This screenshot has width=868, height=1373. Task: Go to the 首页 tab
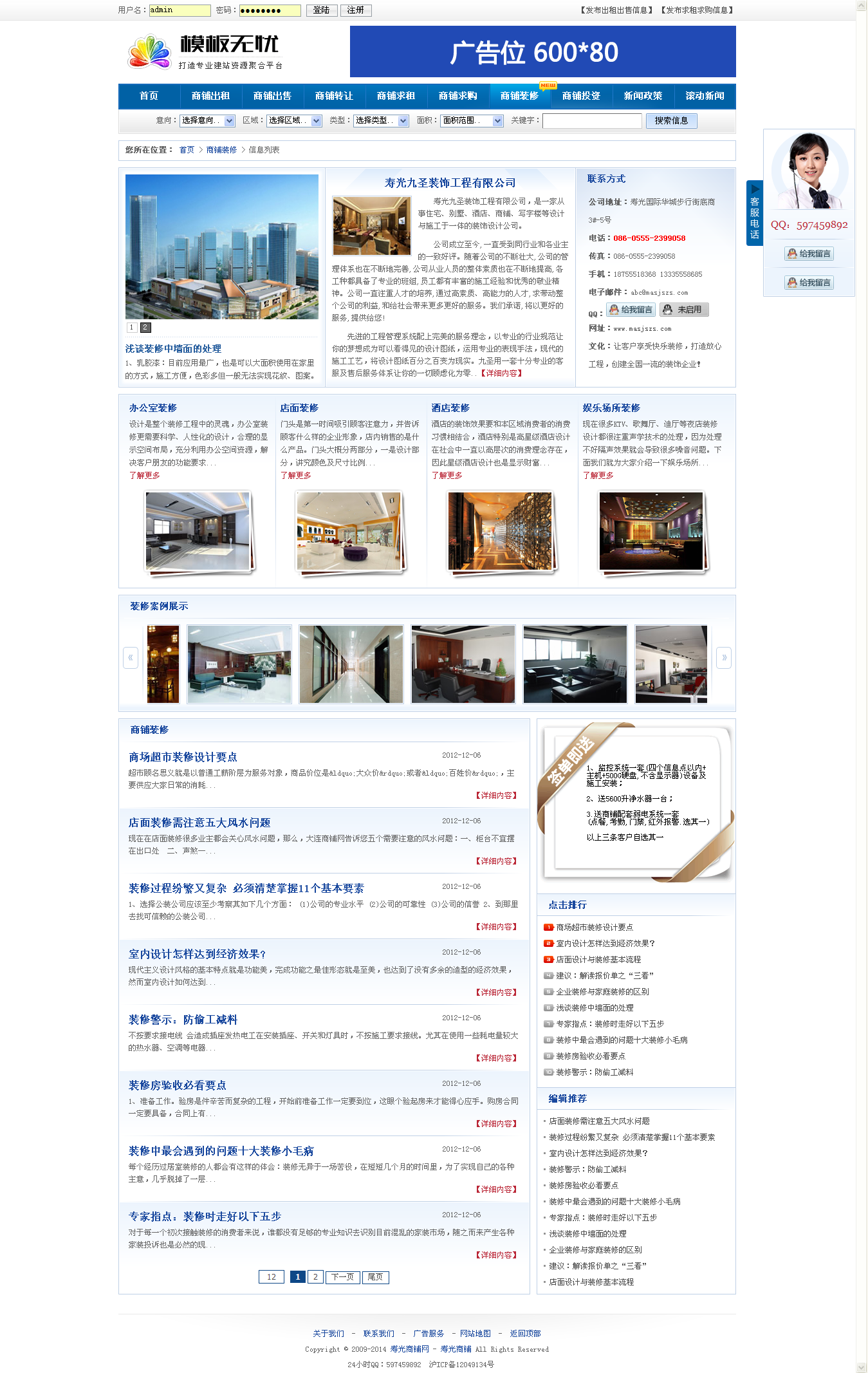point(149,96)
